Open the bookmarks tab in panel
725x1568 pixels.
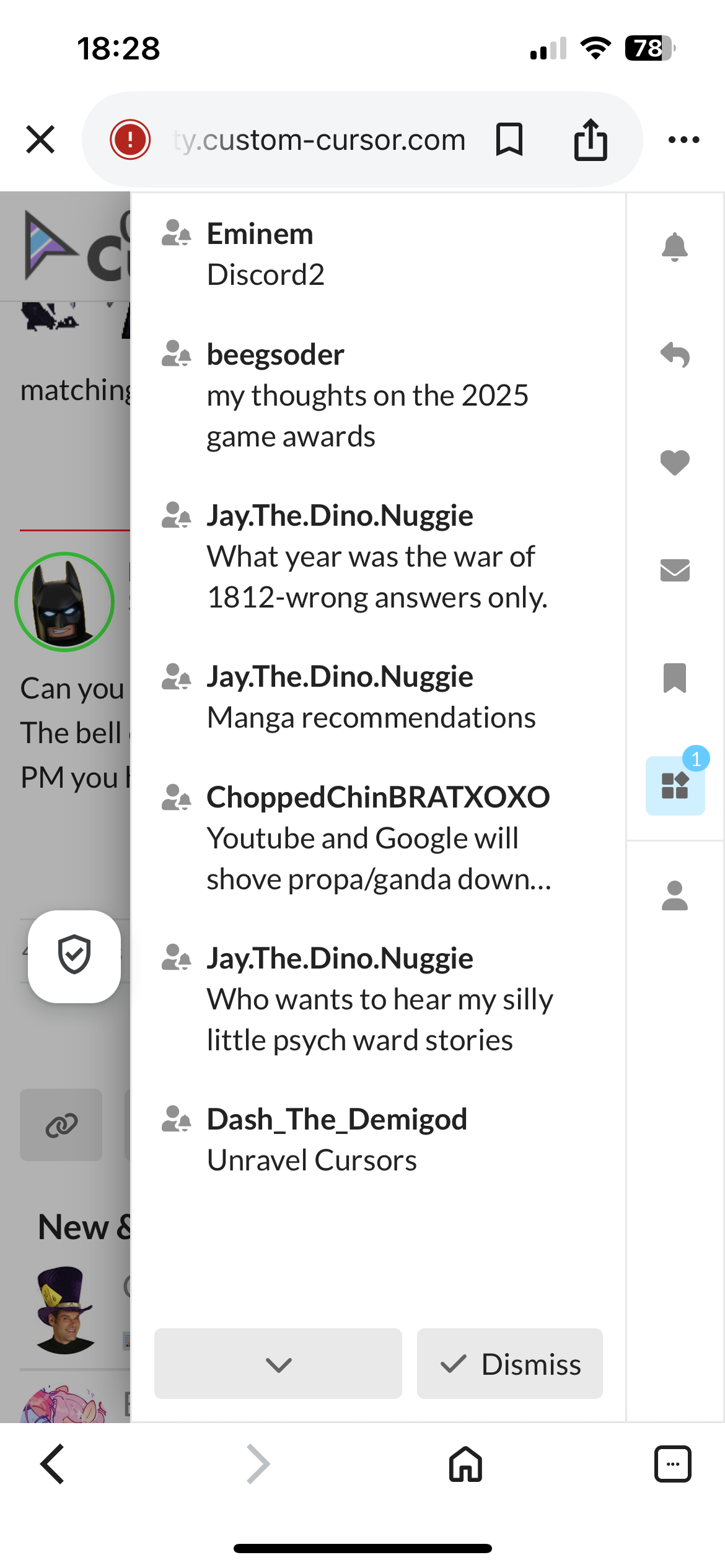[674, 677]
